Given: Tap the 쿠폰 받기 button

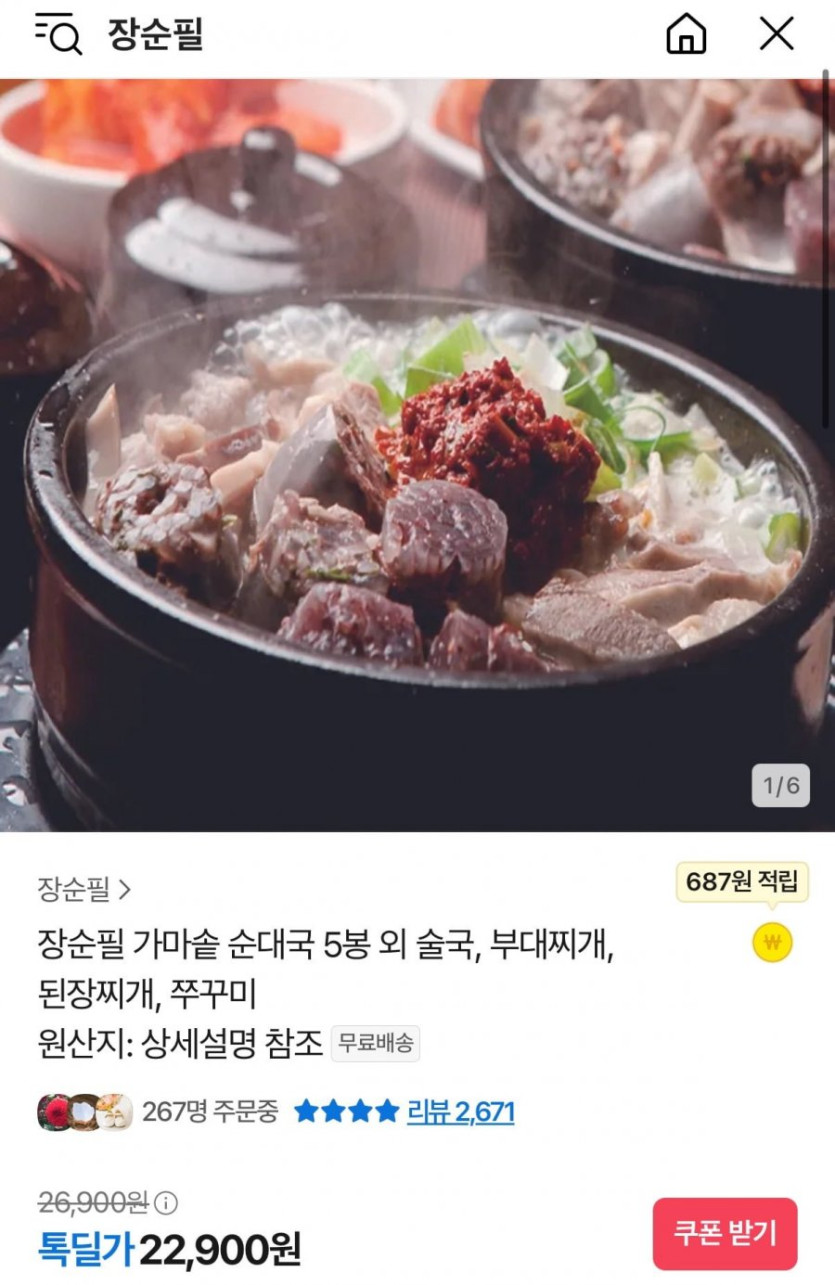Looking at the screenshot, I should coord(725,1233).
